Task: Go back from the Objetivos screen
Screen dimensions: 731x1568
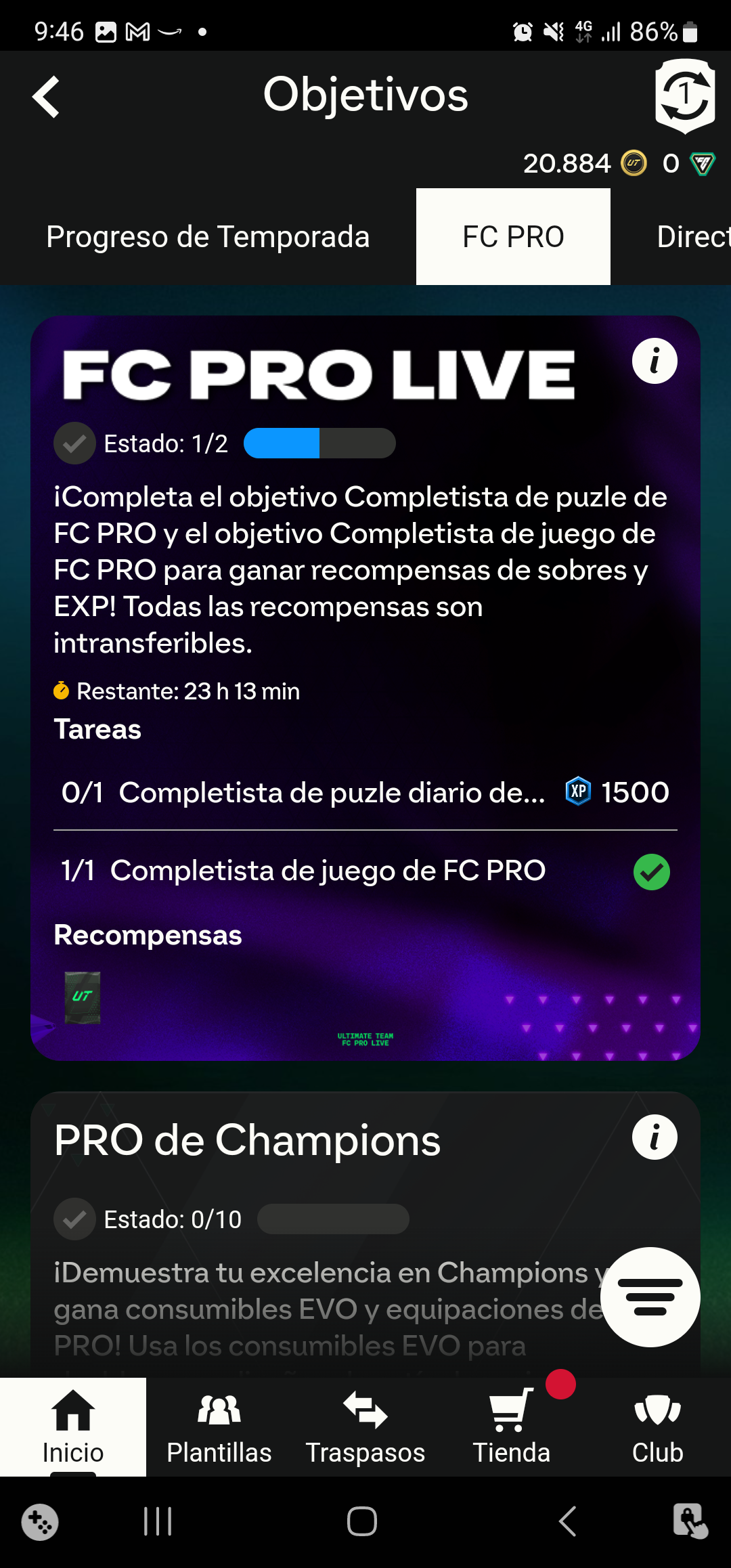Action: point(46,97)
